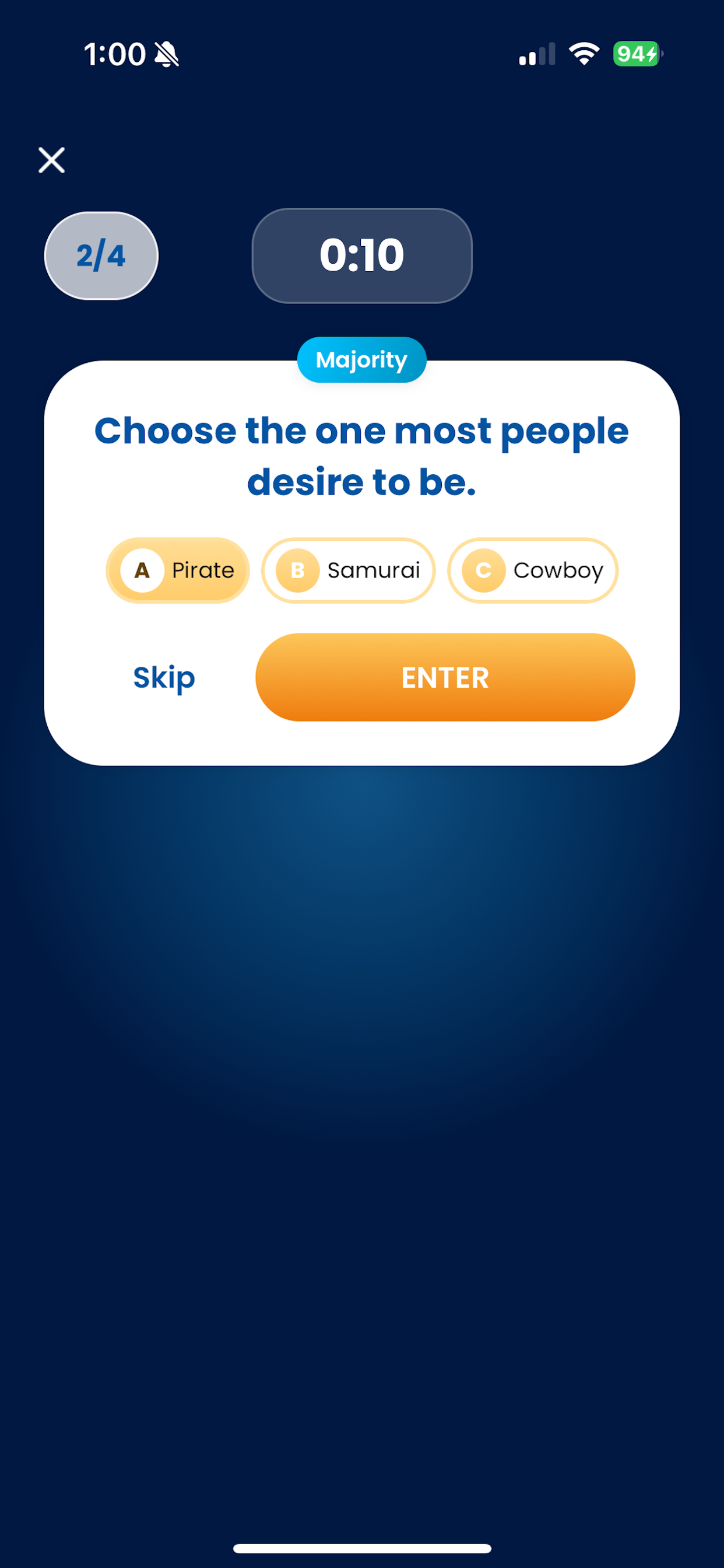Skip this question
Image resolution: width=724 pixels, height=1568 pixels.
coord(164,677)
